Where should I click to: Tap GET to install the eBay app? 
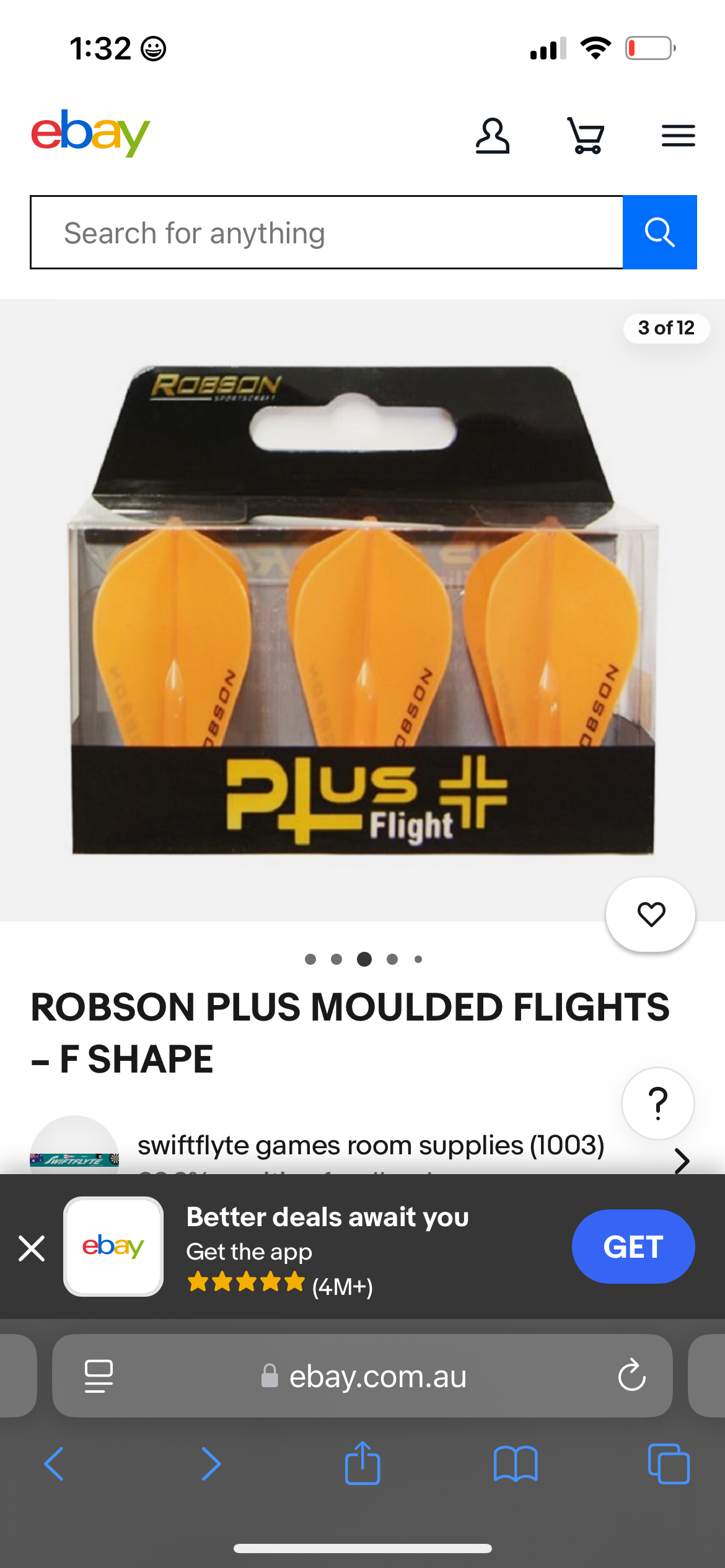point(633,1247)
